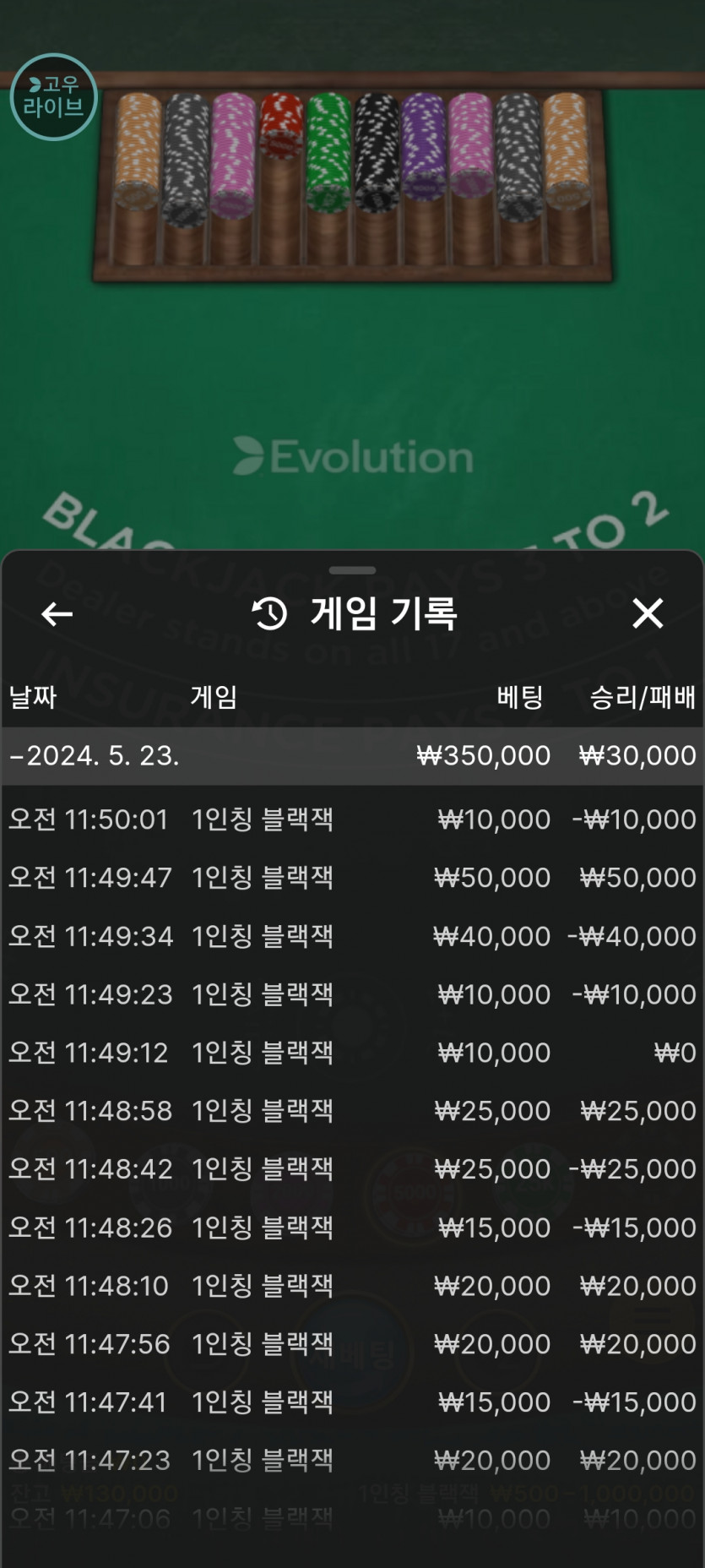
Task: Open the 오전 11:49:47 blackjack round
Action: [353, 878]
